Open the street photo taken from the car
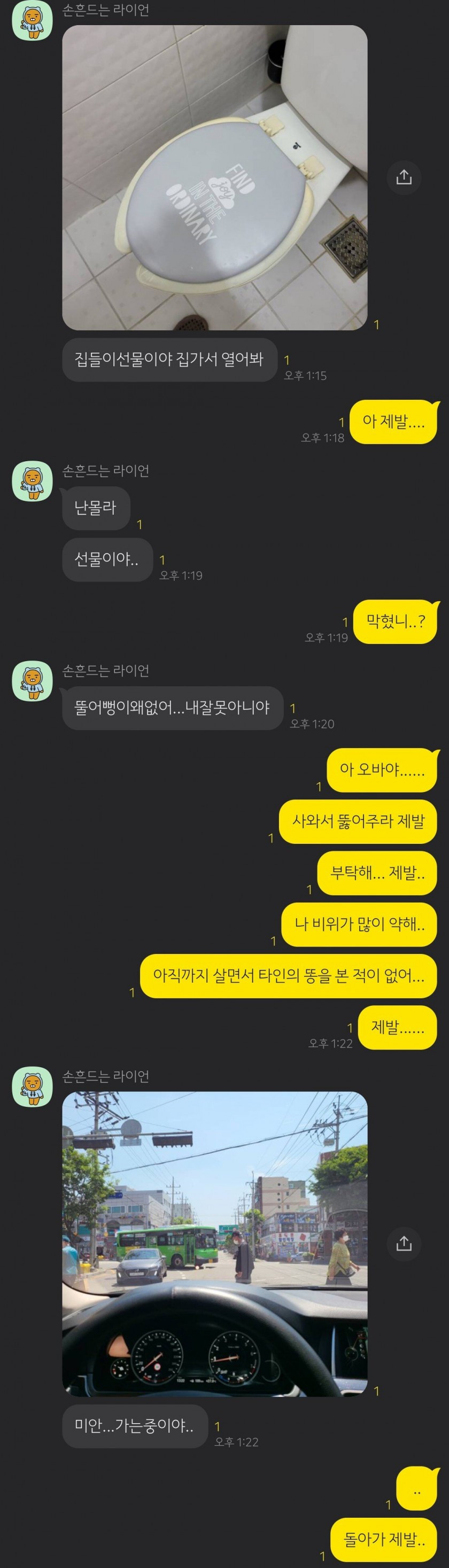 coord(215,1244)
